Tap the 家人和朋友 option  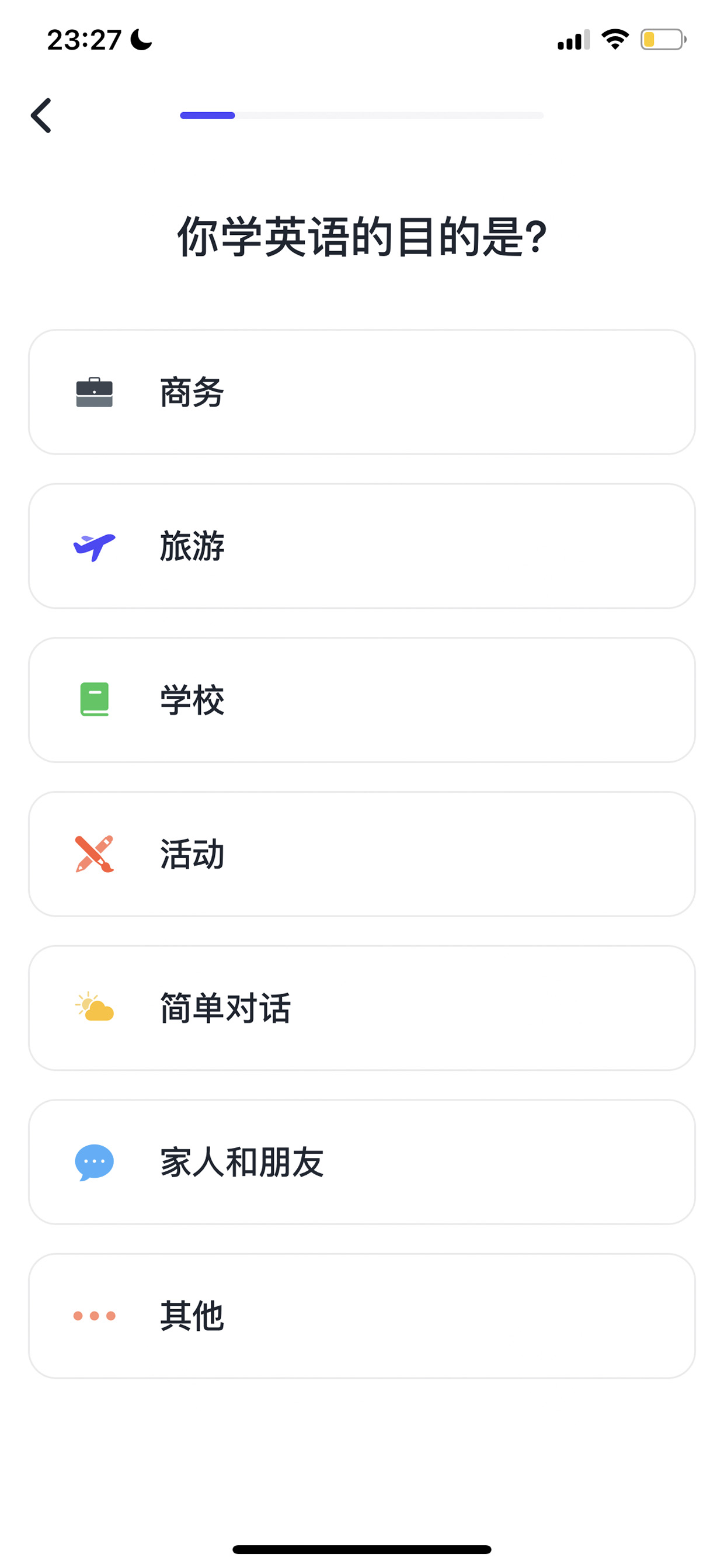(x=362, y=1162)
